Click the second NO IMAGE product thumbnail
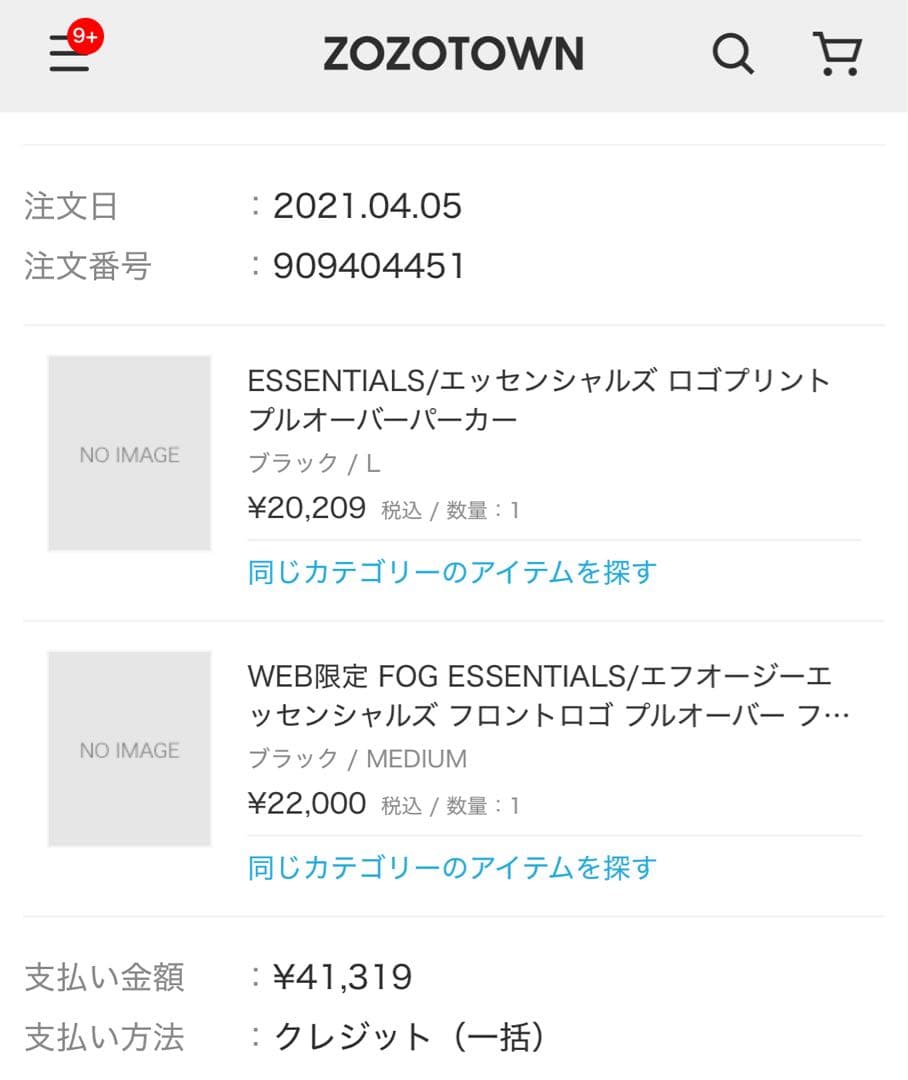908x1080 pixels. (129, 749)
